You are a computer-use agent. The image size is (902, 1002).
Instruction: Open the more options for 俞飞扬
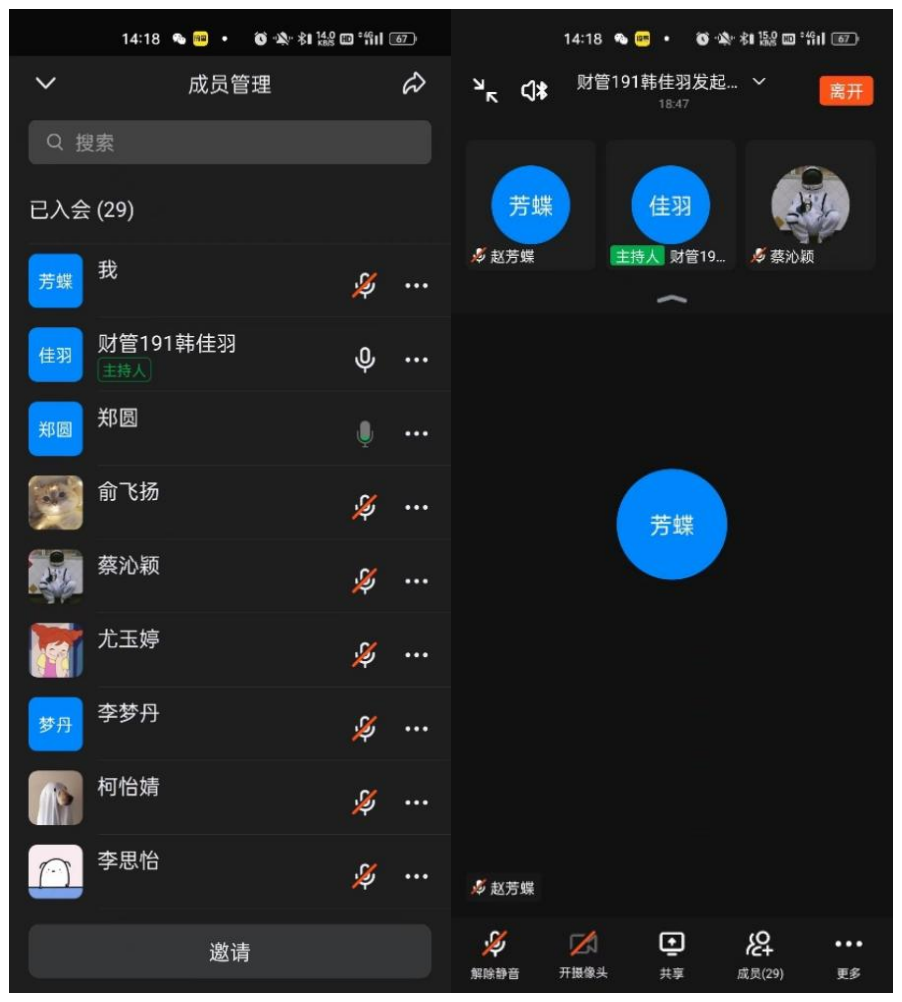pyautogui.click(x=416, y=507)
